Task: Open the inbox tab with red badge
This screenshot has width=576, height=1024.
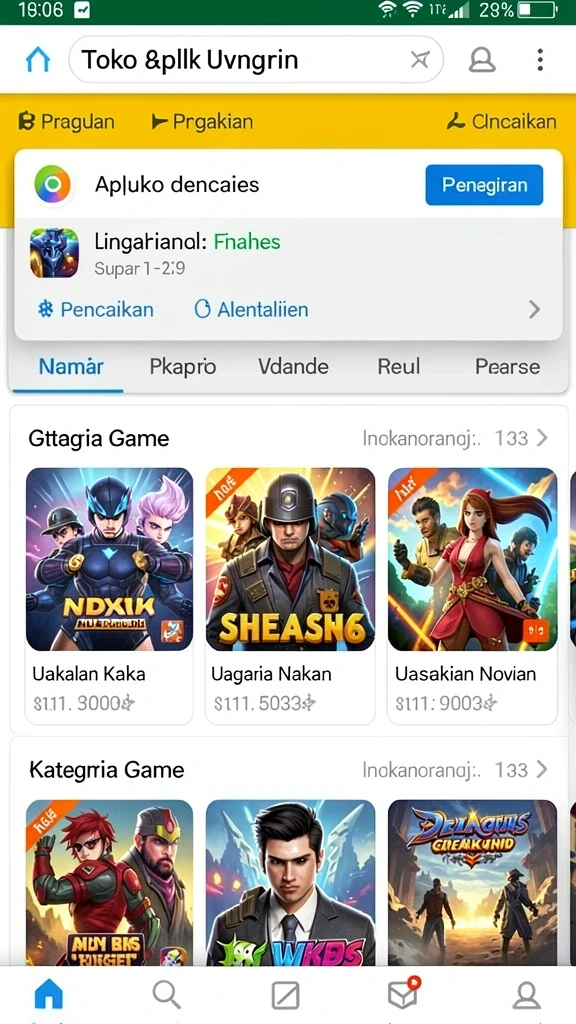Action: [403, 994]
